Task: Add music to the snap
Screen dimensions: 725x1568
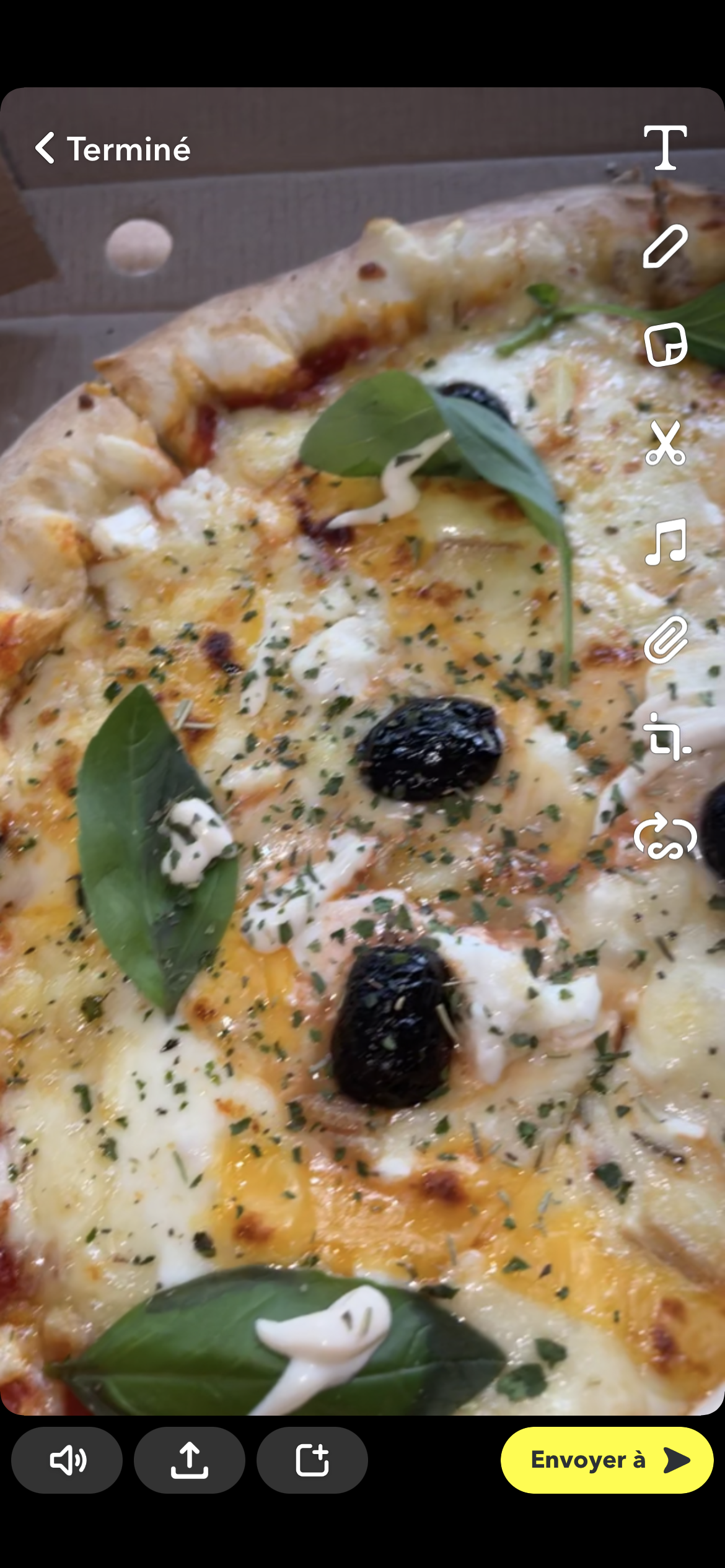Action: point(665,542)
